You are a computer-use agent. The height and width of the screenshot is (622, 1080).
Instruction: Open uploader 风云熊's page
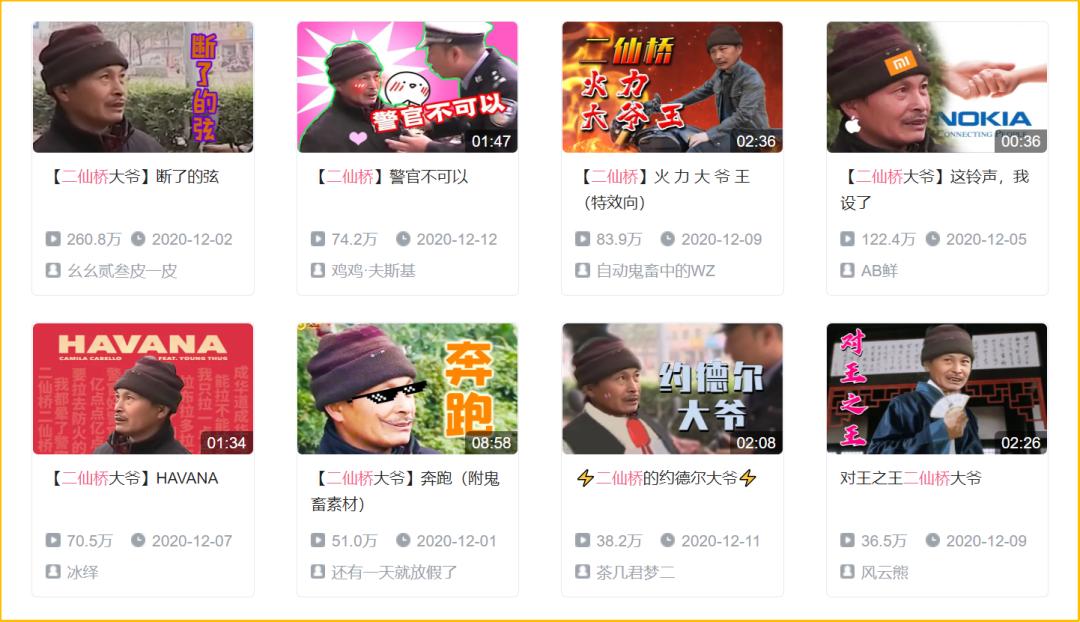pos(884,572)
